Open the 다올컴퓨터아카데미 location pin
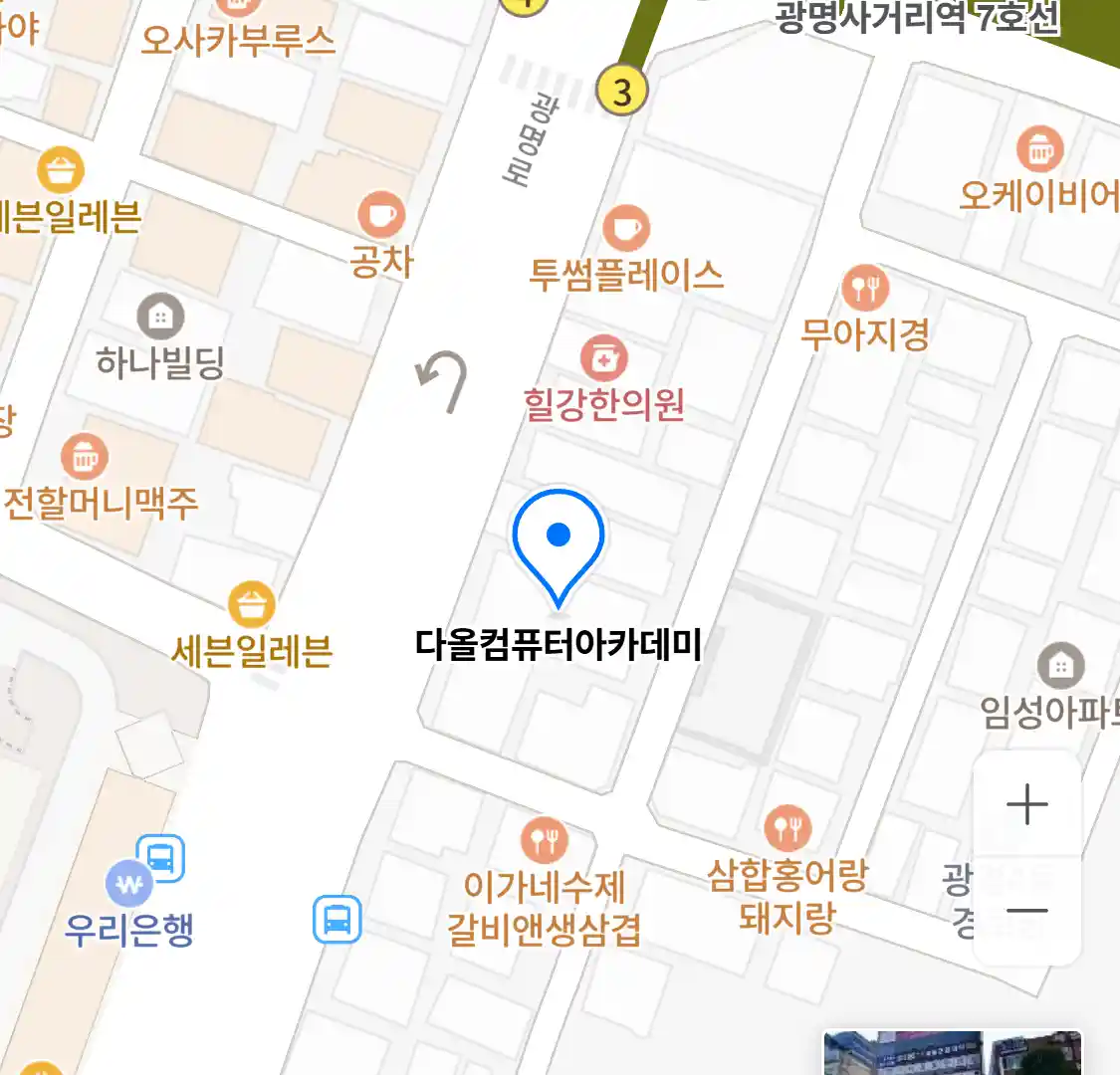 pyautogui.click(x=559, y=545)
